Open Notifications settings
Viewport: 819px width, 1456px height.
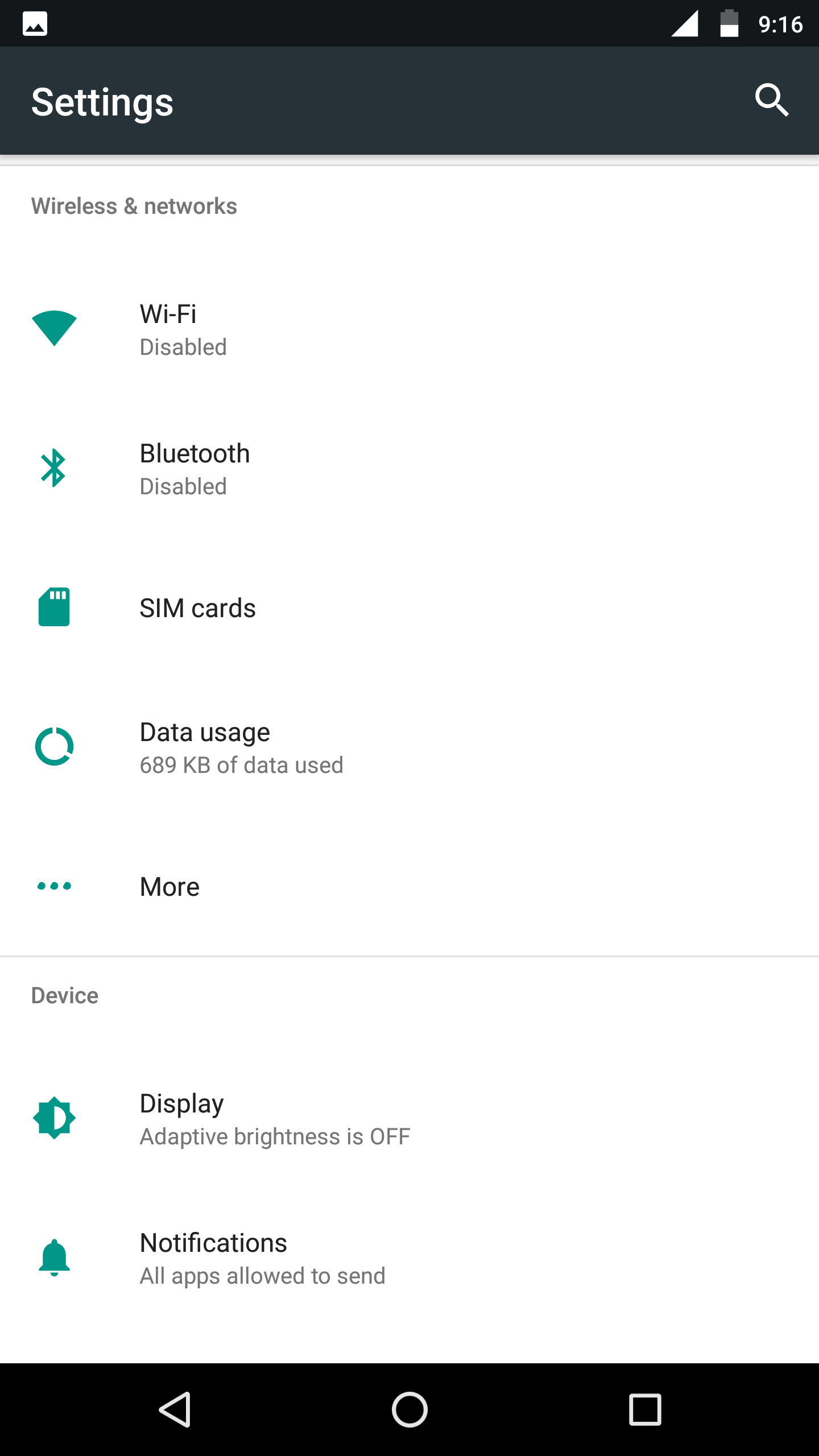(409, 1258)
